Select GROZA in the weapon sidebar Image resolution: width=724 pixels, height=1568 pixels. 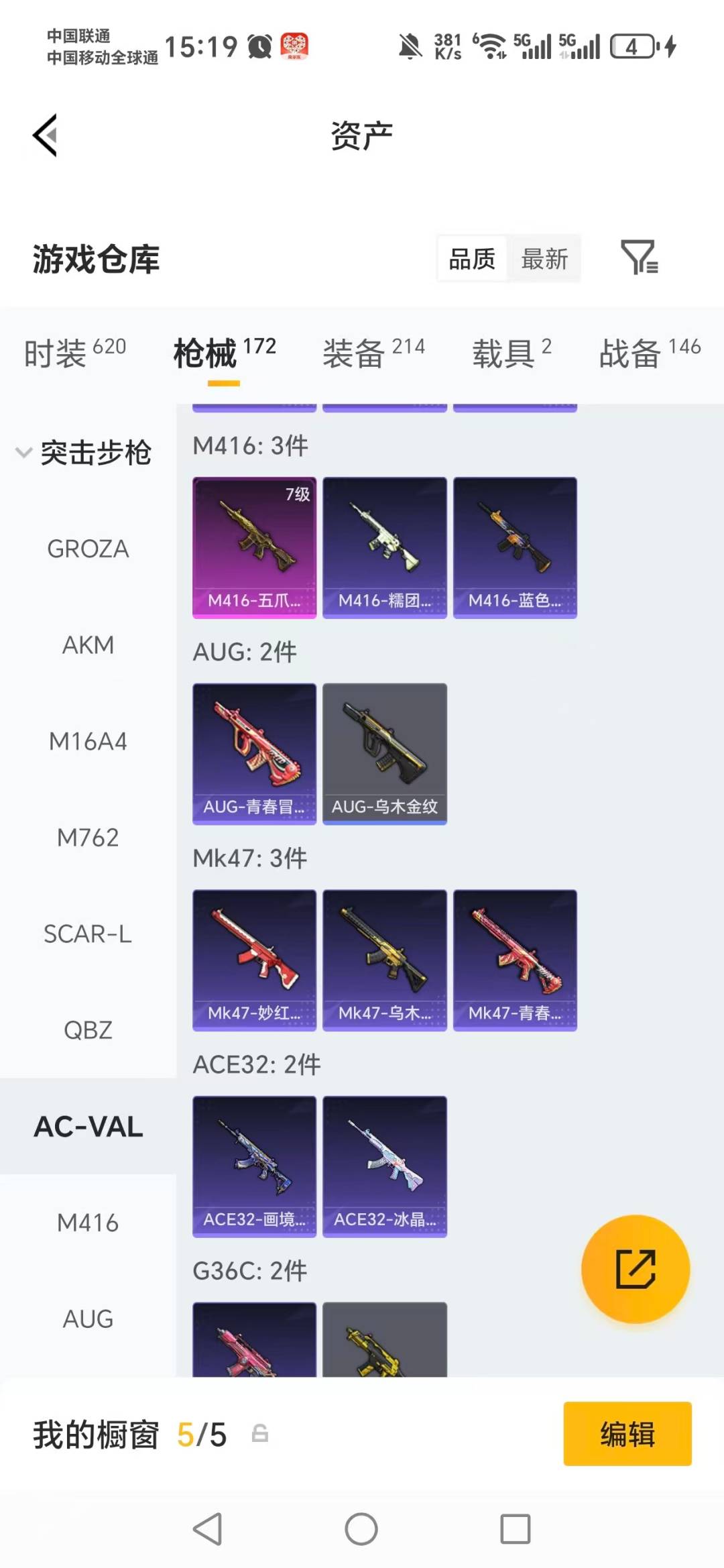pyautogui.click(x=87, y=549)
